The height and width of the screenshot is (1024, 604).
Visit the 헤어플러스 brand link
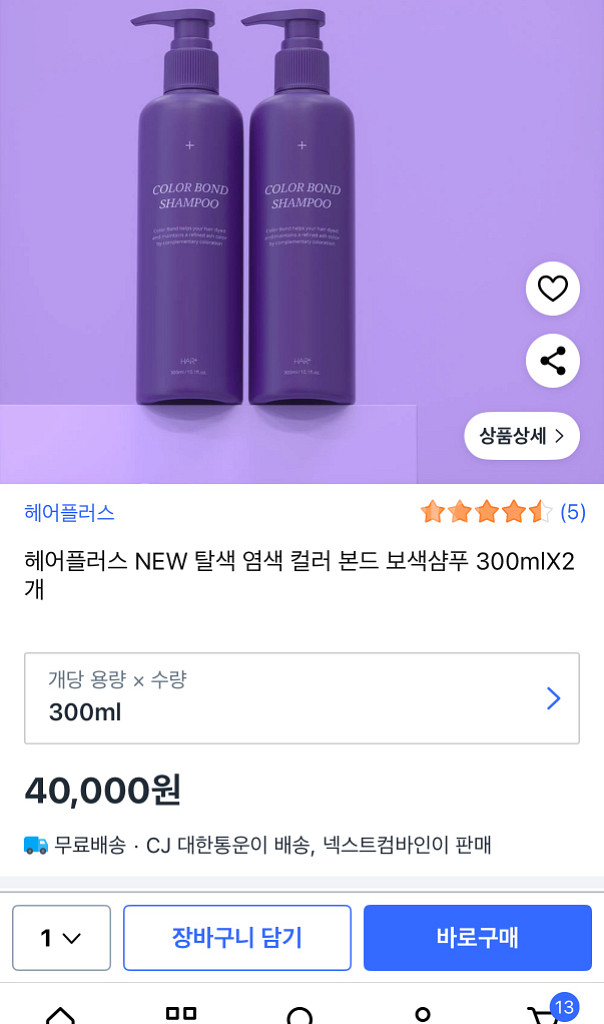(69, 513)
